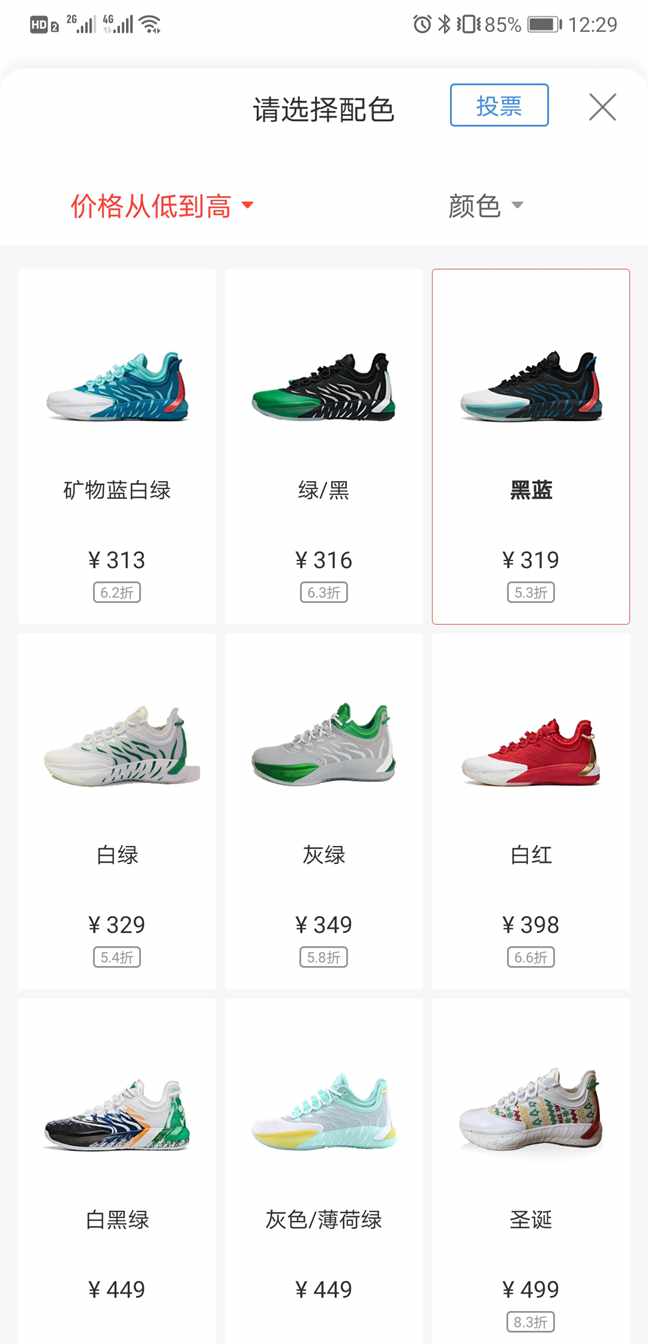Image resolution: width=648 pixels, height=1344 pixels.
Task: Close the colorway selection sheet
Action: tap(602, 107)
